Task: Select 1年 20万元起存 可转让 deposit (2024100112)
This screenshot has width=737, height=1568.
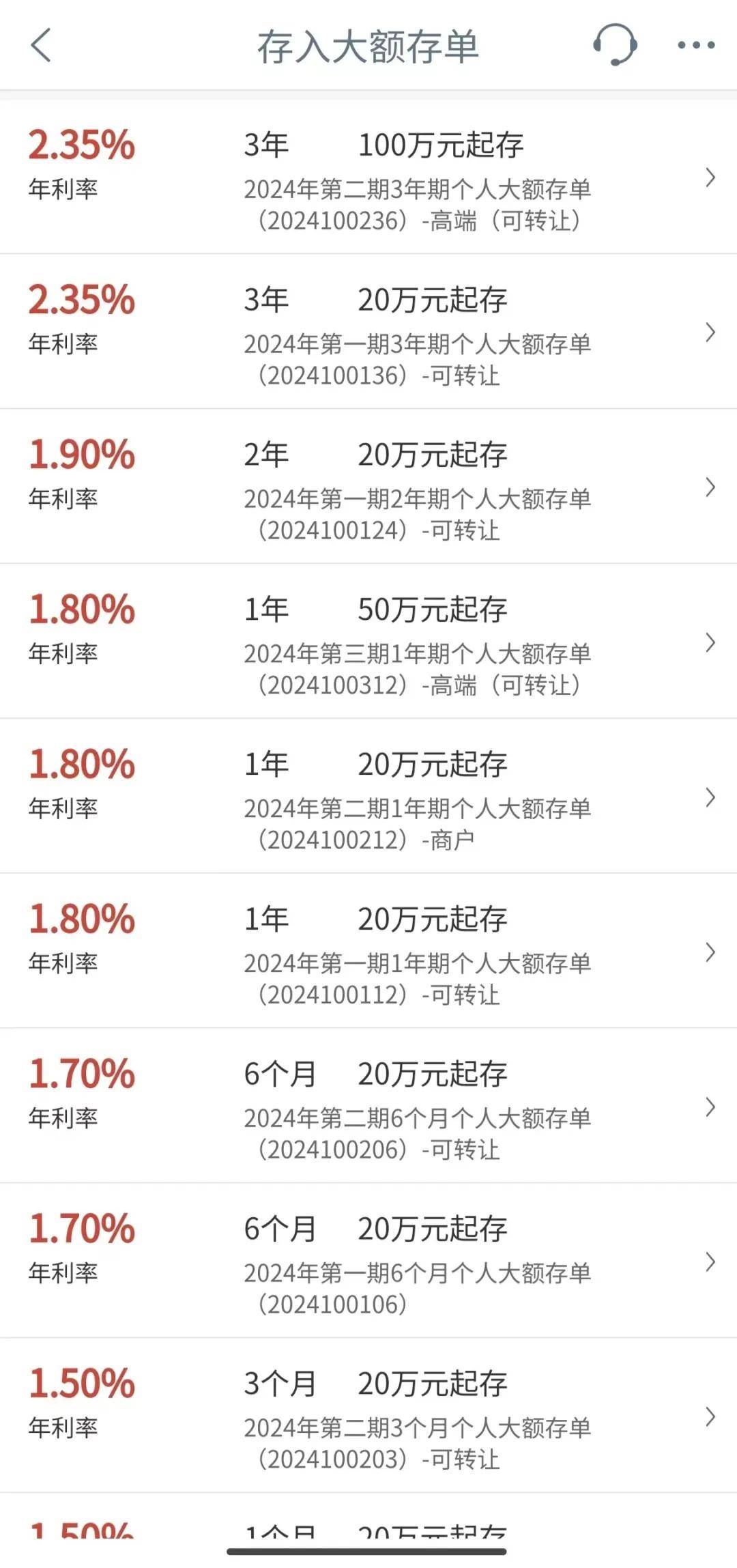Action: click(x=369, y=952)
